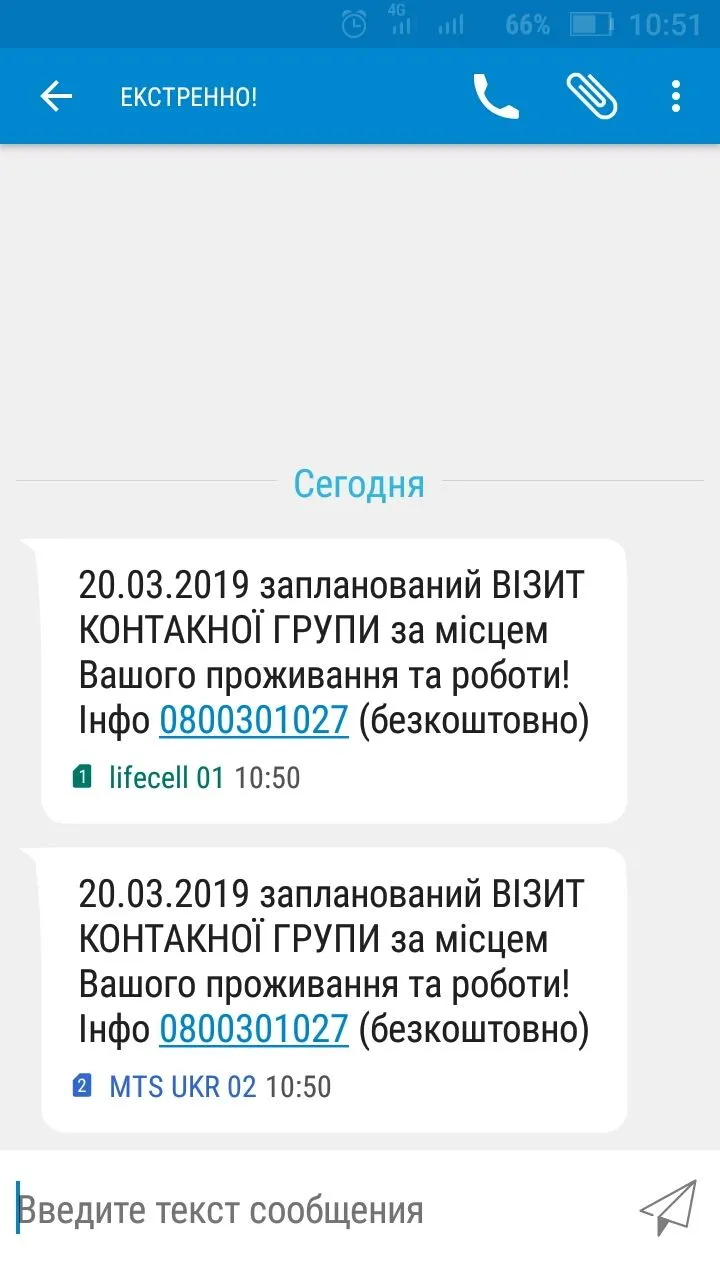Tap the 0800301027 link in MTS UKR message
720x1280 pixels.
click(x=253, y=1028)
